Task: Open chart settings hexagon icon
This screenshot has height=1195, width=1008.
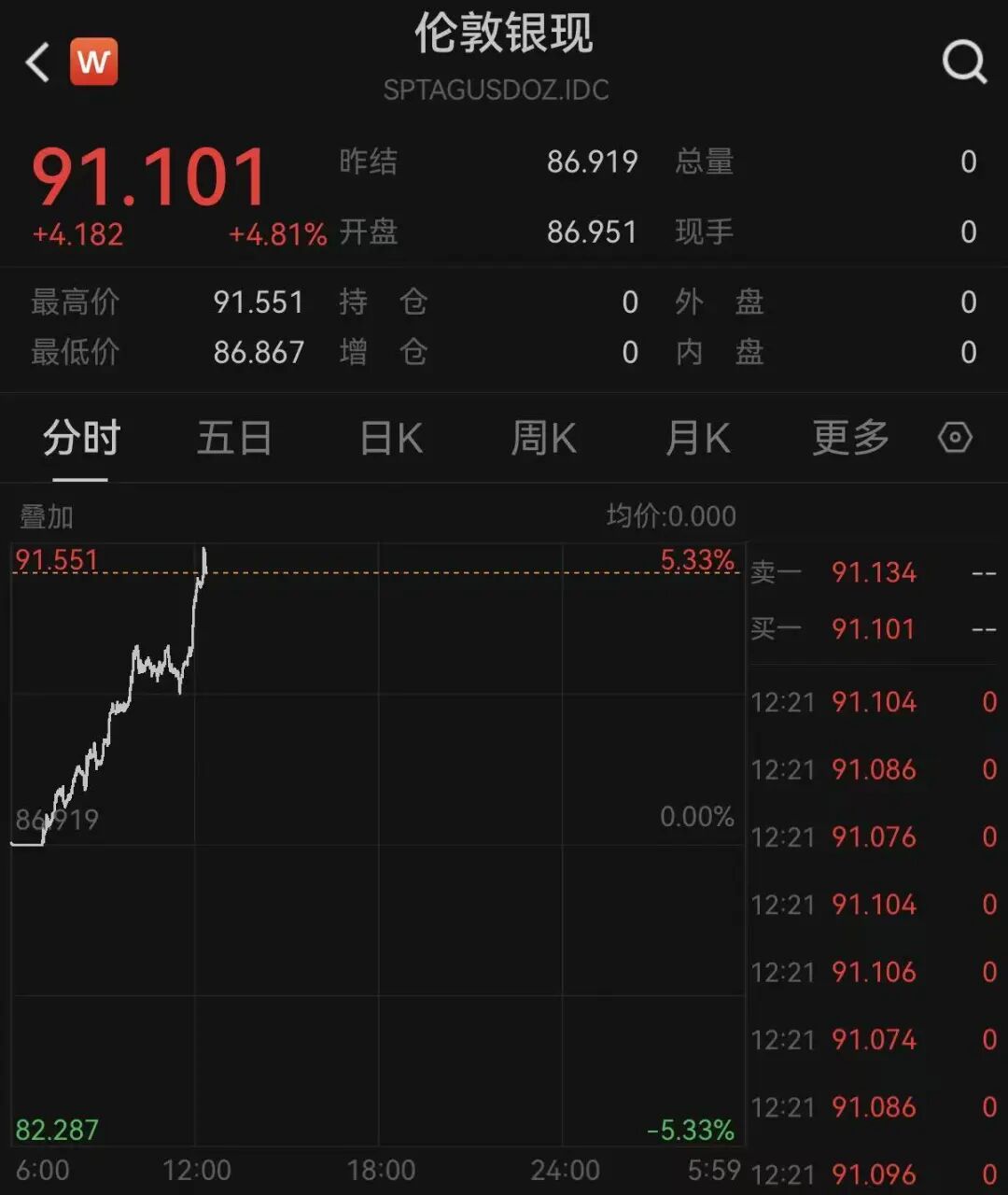Action: pyautogui.click(x=955, y=437)
